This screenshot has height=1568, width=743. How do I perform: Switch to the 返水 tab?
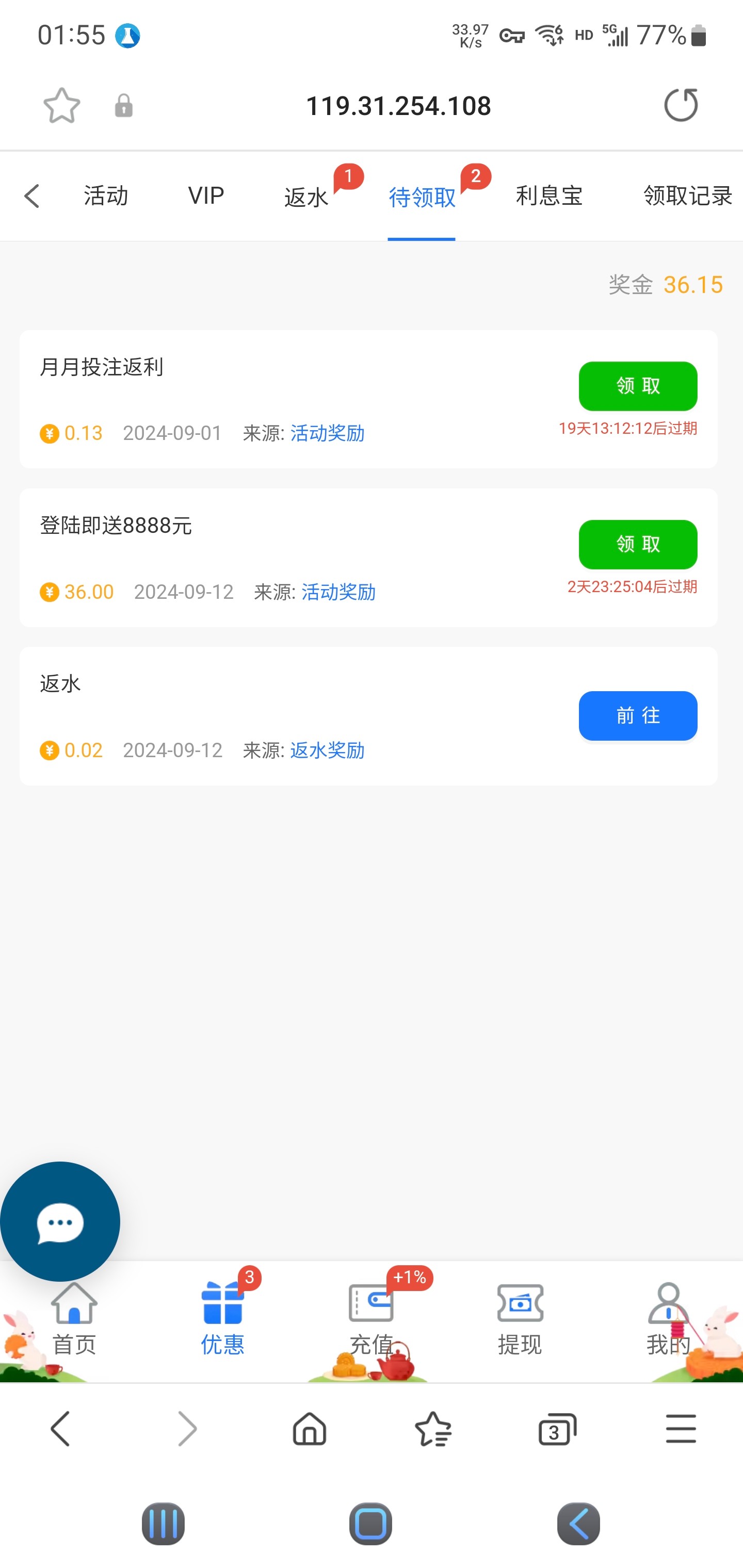point(306,197)
